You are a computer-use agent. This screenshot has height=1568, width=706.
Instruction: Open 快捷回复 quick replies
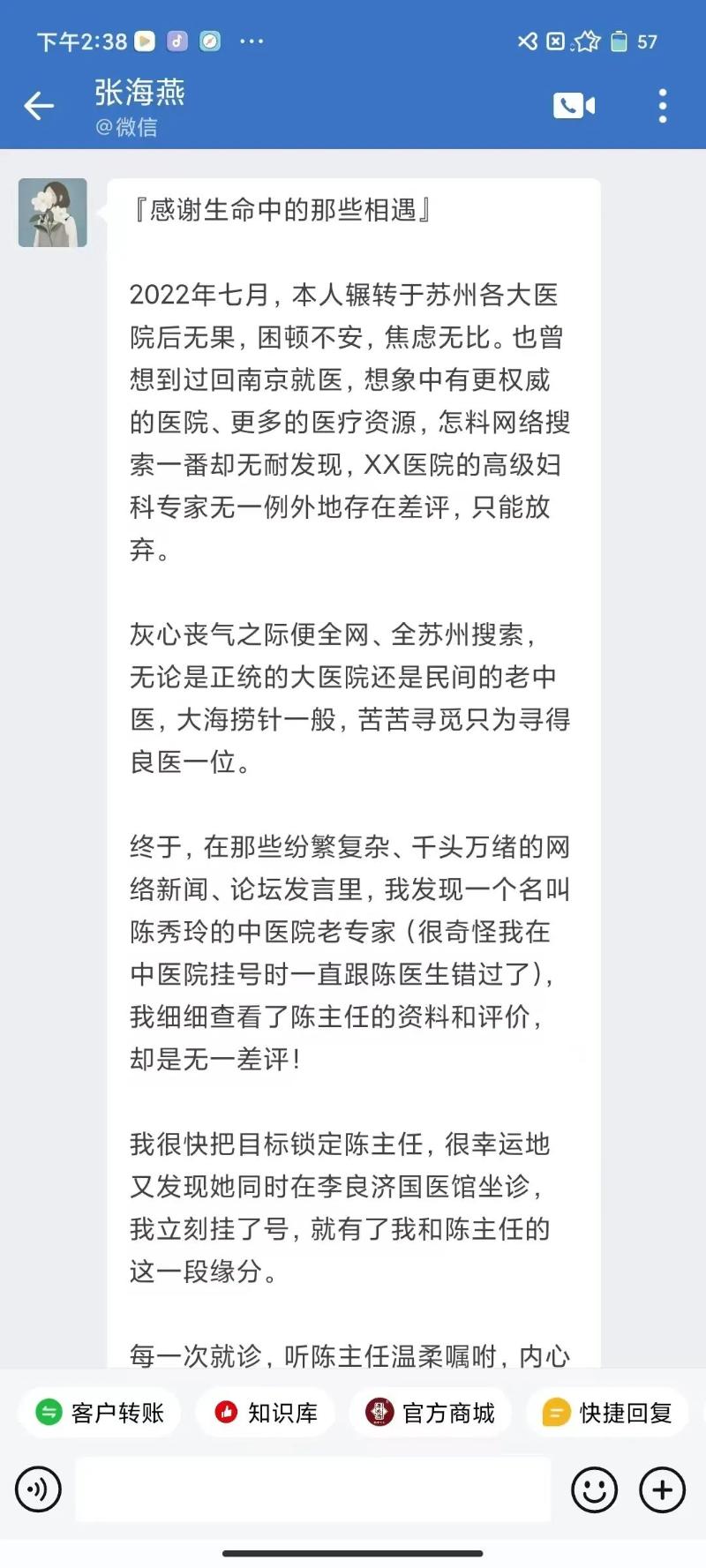tap(608, 1413)
